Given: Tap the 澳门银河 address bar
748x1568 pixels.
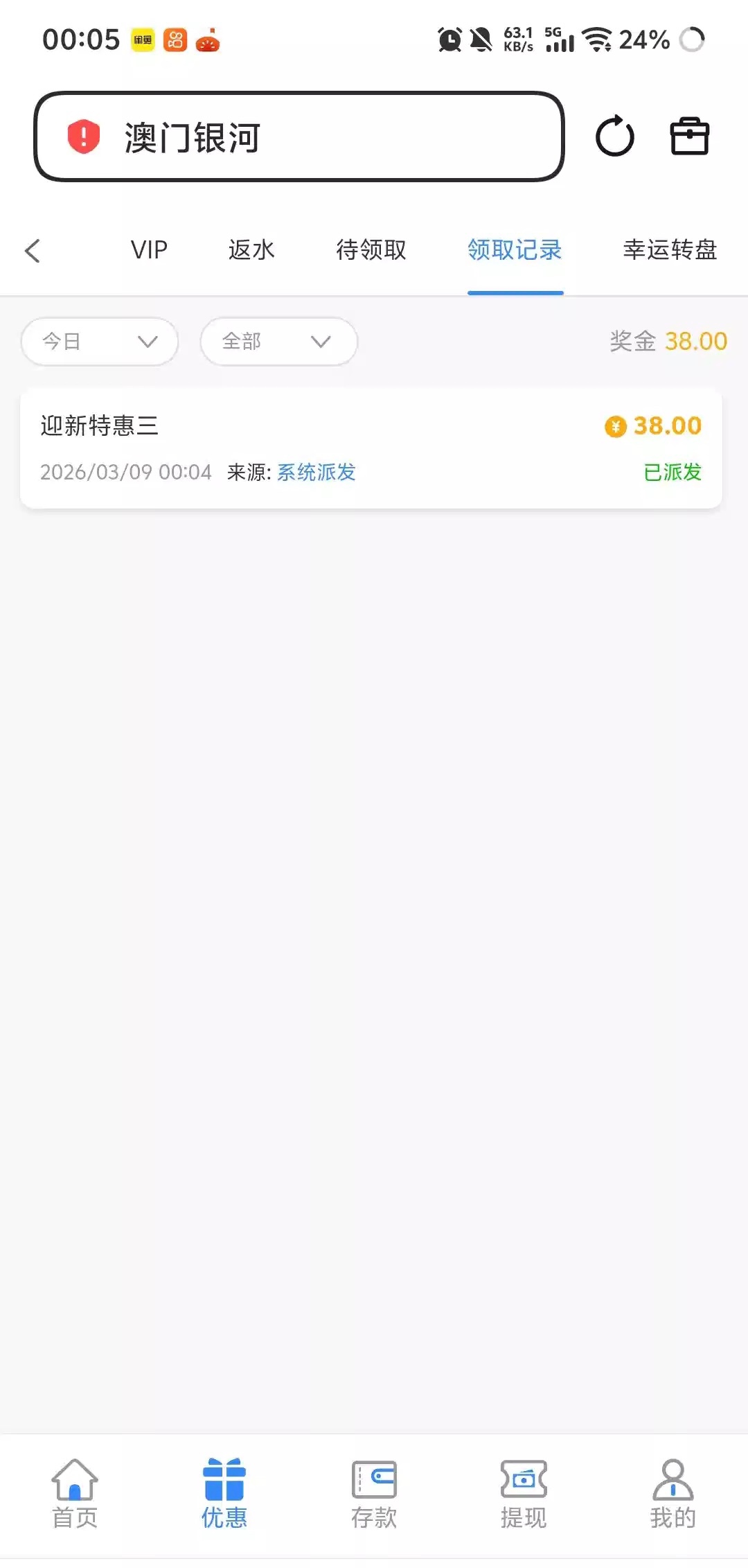Looking at the screenshot, I should click(x=298, y=136).
